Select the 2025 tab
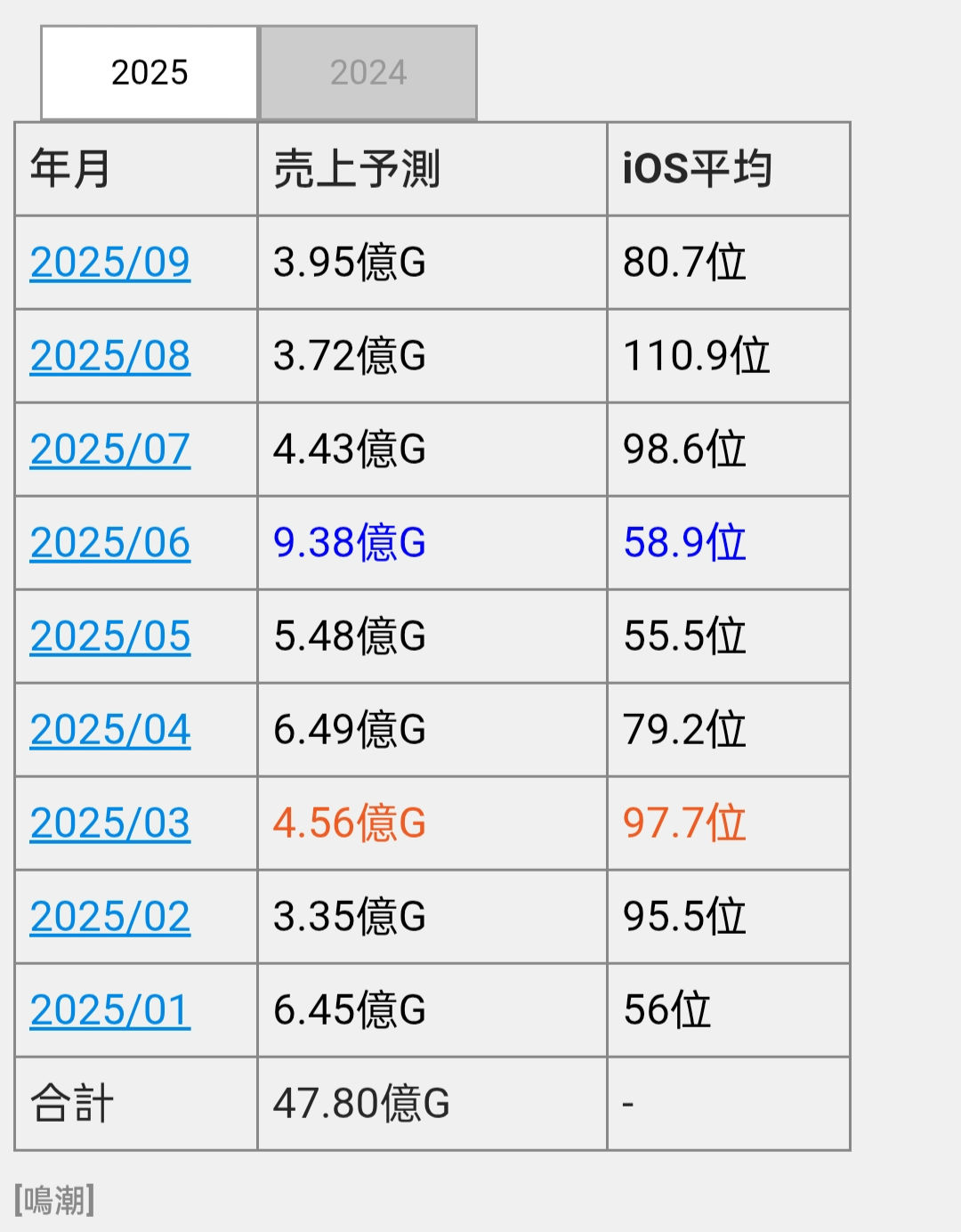961x1232 pixels. coord(149,73)
